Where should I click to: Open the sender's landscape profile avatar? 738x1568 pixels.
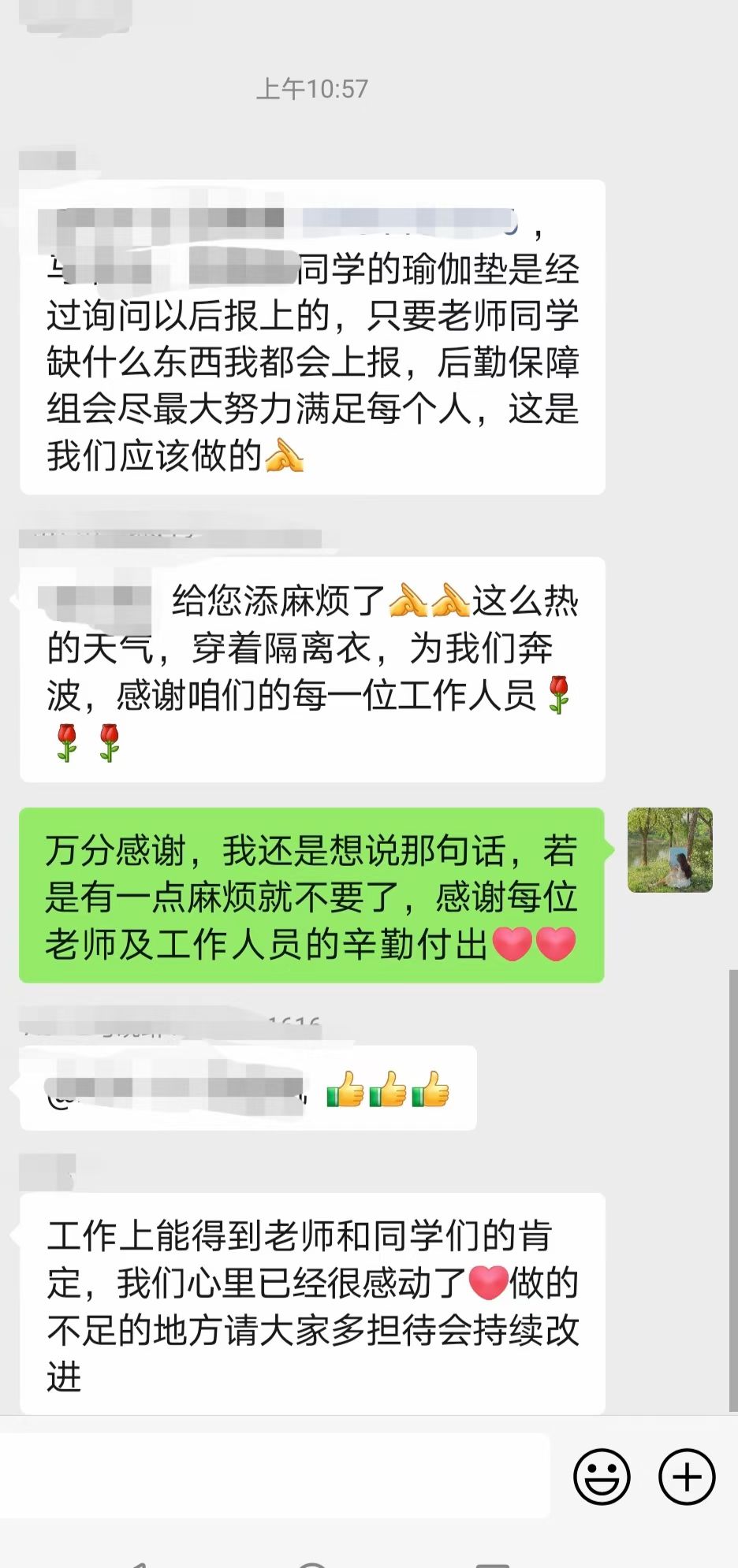pos(669,850)
